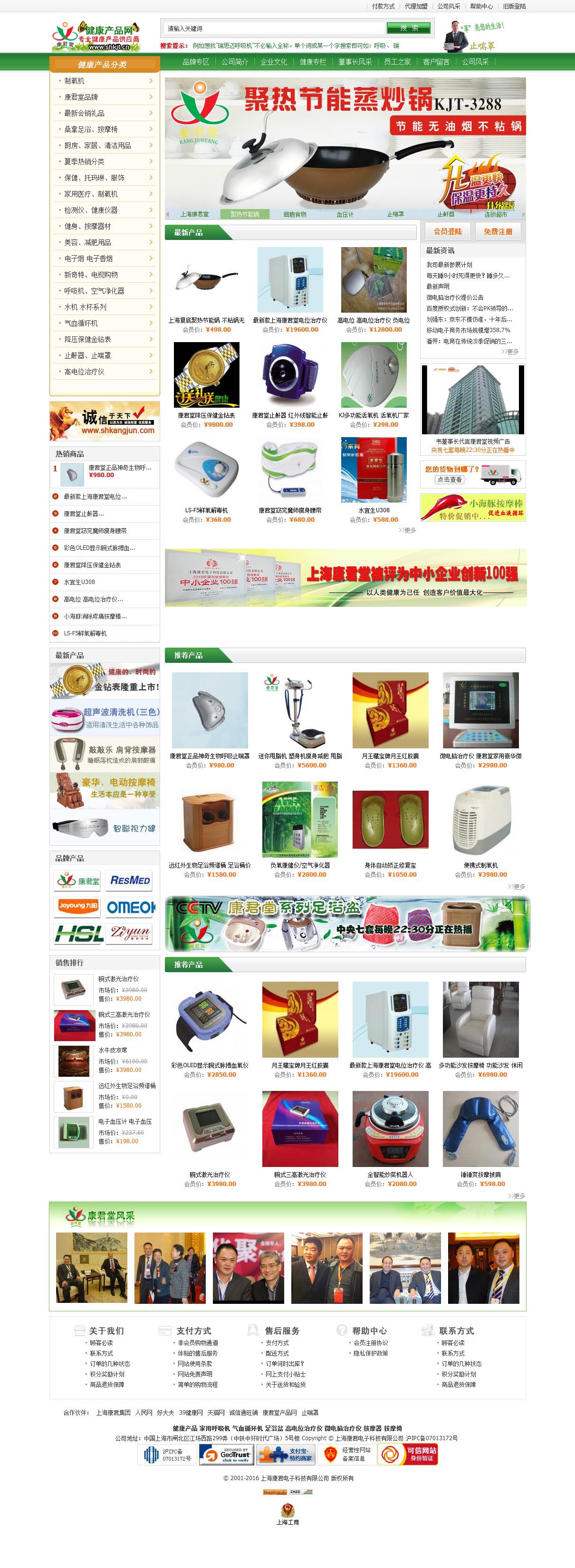Open 帮助中心 in the top bar

(481, 6)
